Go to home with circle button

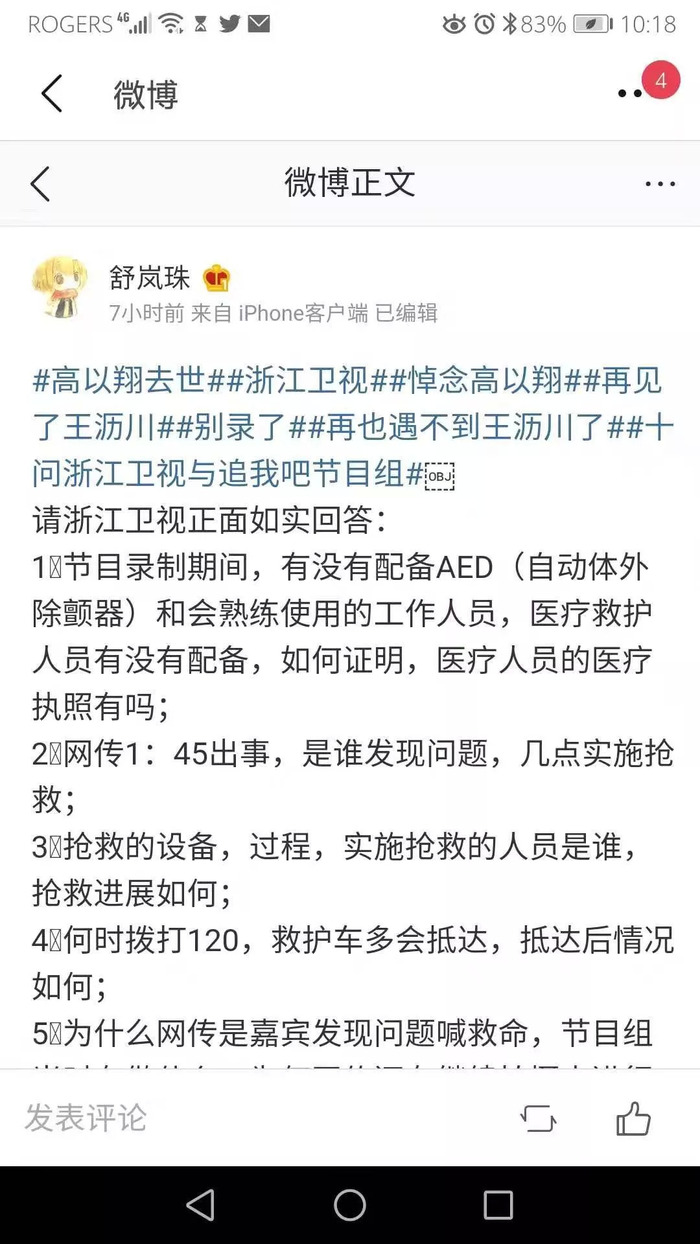coord(350,1204)
